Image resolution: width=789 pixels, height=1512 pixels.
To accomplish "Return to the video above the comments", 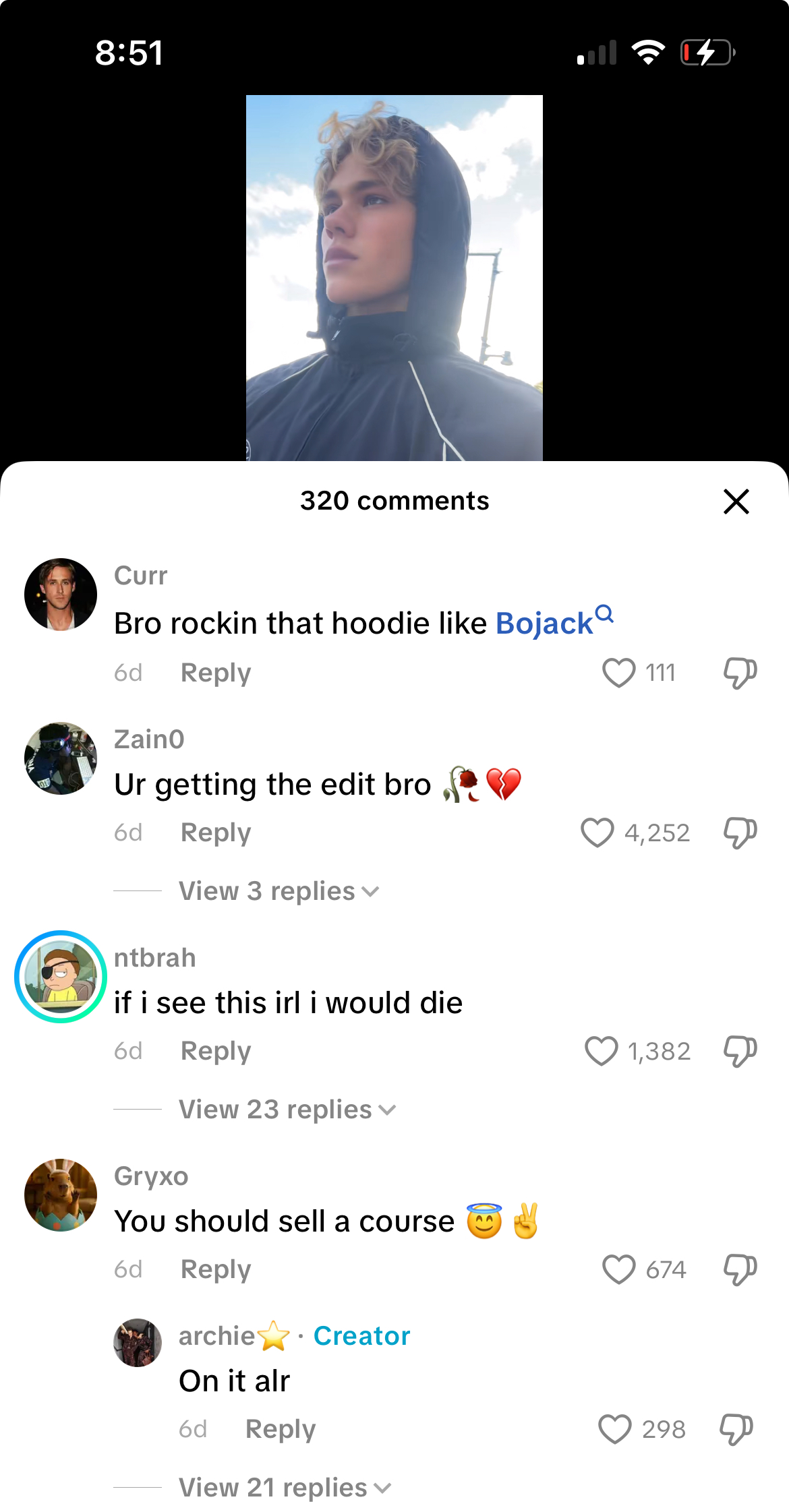I will pos(394,278).
